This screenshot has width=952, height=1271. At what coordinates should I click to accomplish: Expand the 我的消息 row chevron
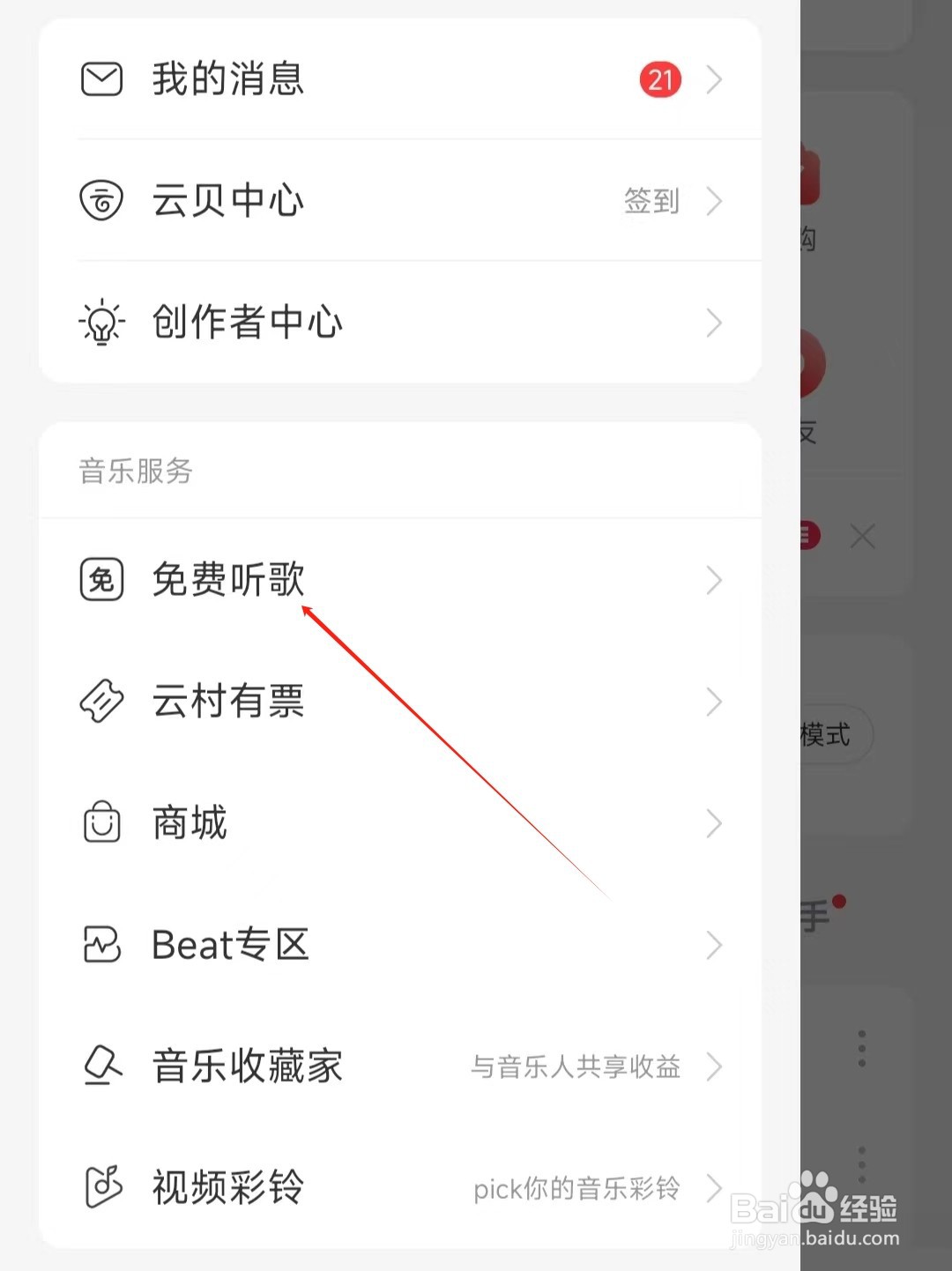714,78
